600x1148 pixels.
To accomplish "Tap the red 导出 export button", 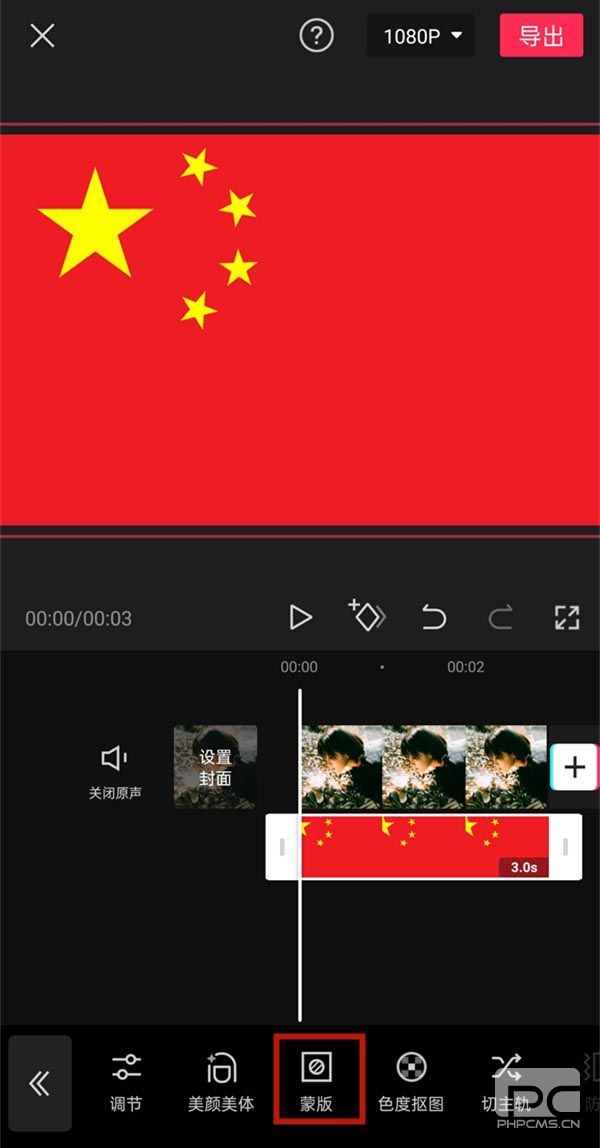I will tap(541, 36).
